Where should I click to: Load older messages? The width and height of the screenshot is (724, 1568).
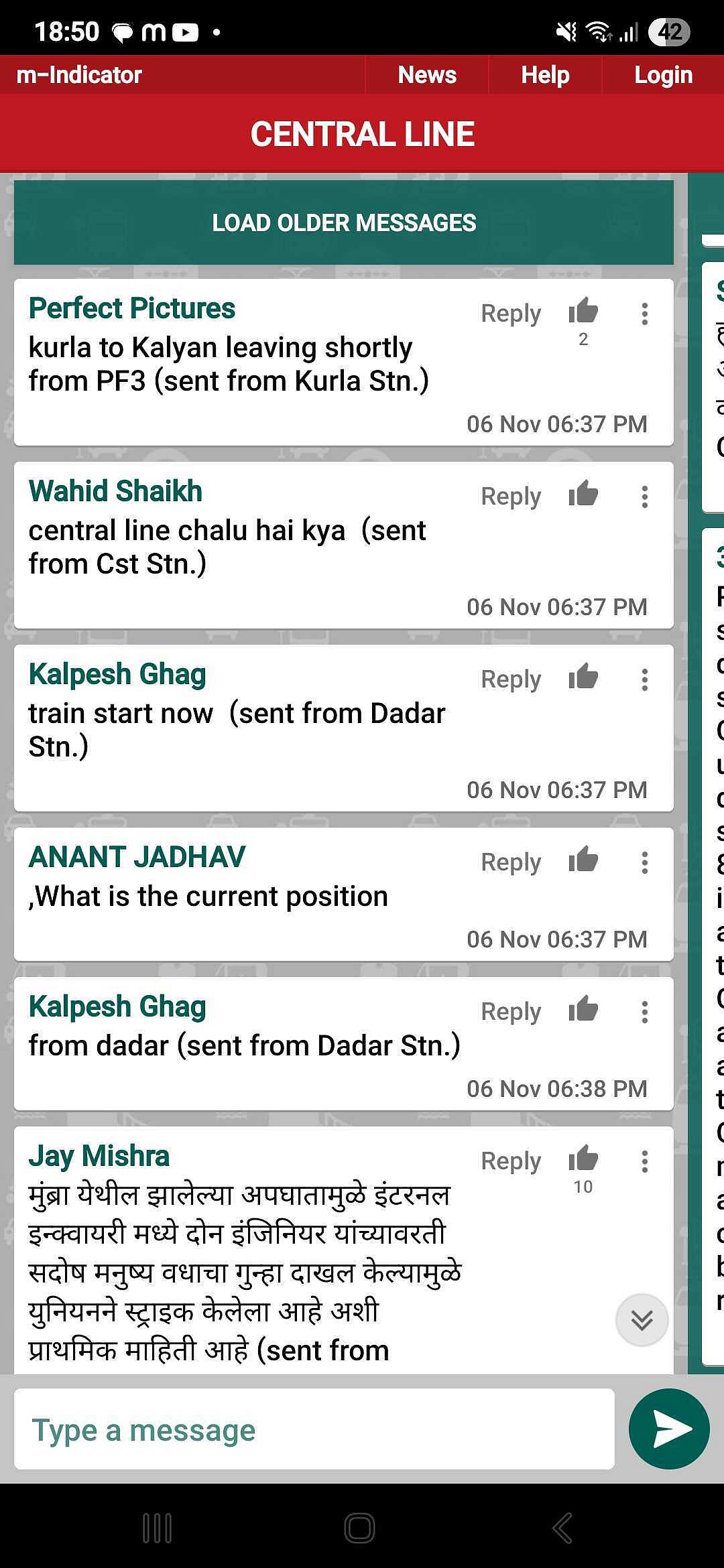344,222
